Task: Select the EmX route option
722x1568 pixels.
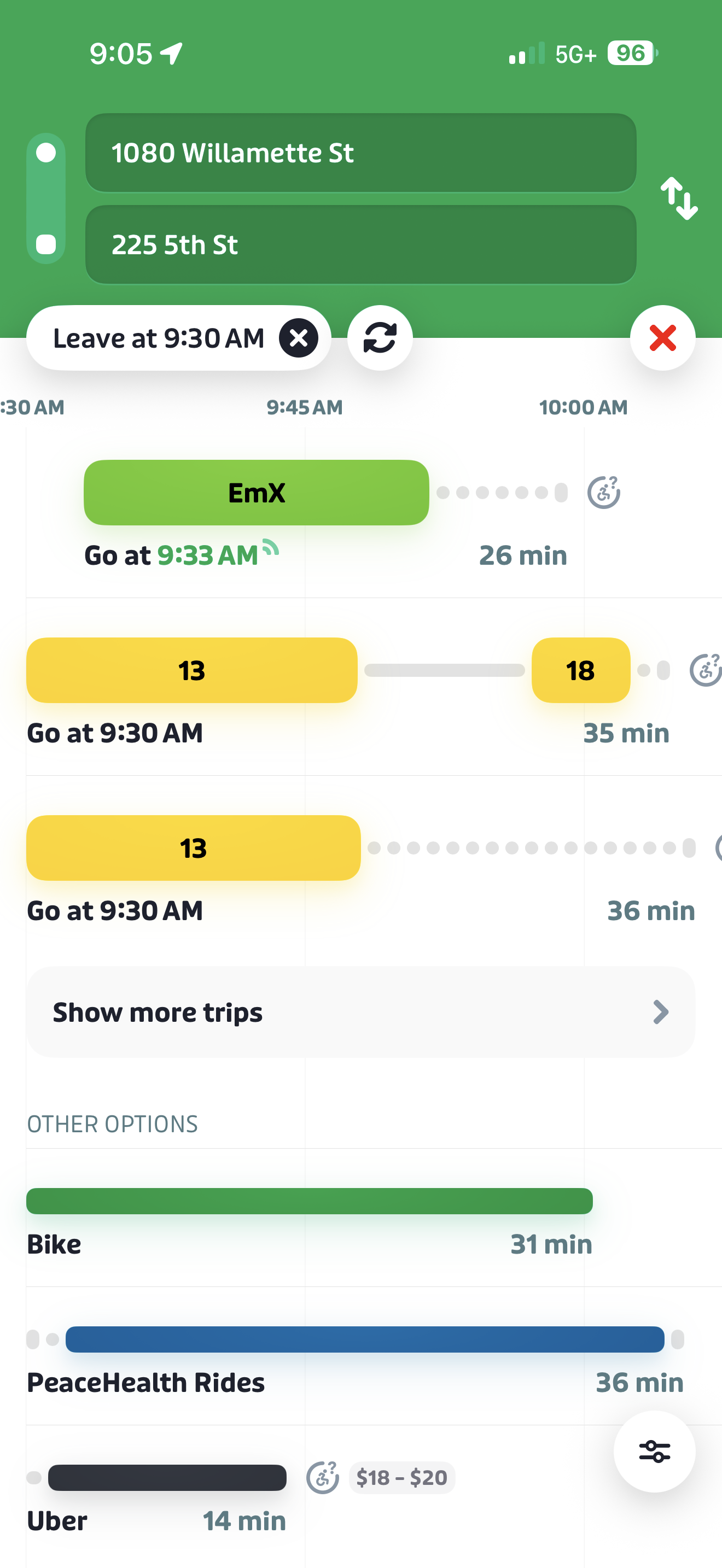Action: pos(257,493)
